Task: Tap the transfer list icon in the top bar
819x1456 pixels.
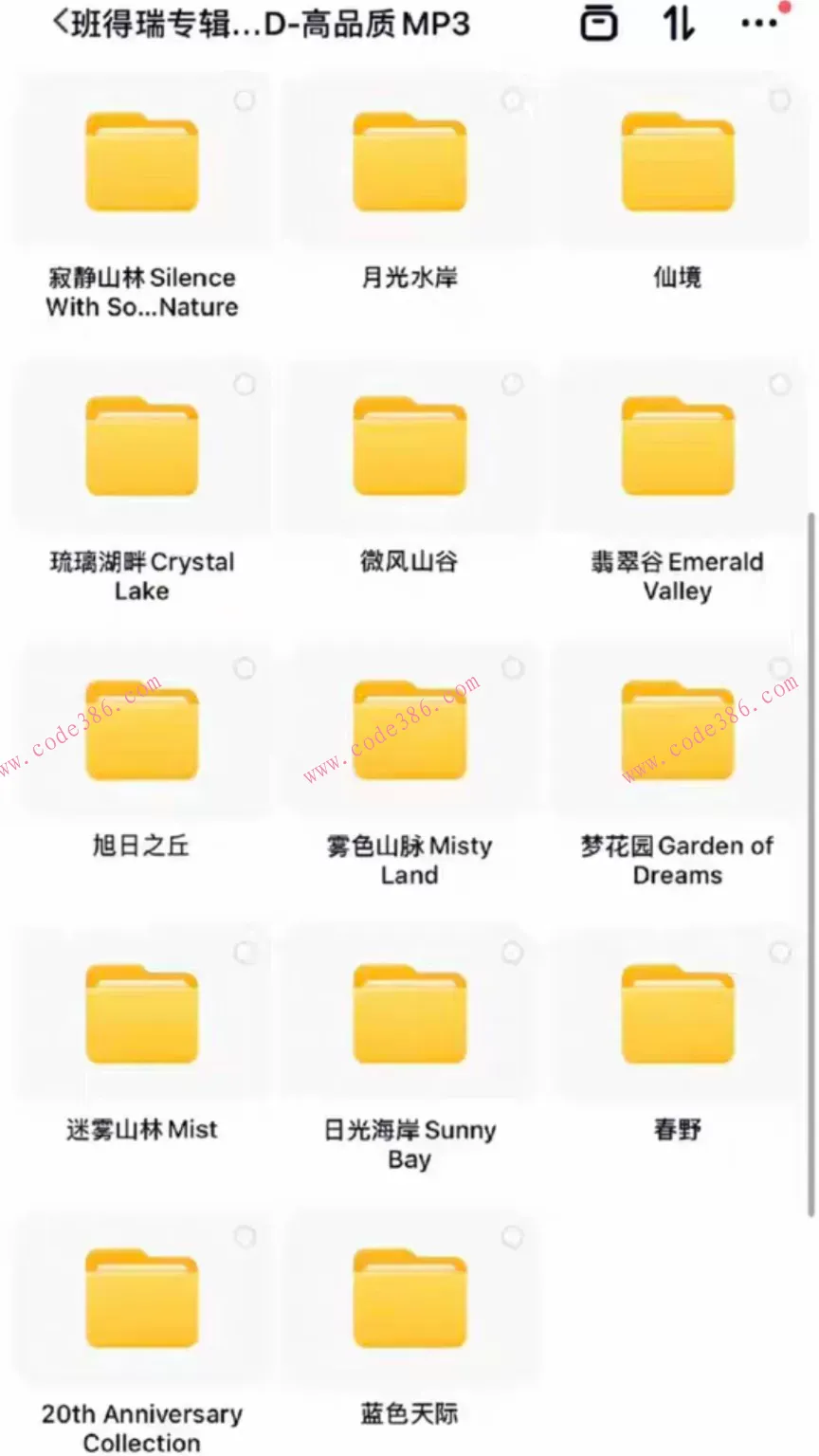Action: (x=601, y=24)
